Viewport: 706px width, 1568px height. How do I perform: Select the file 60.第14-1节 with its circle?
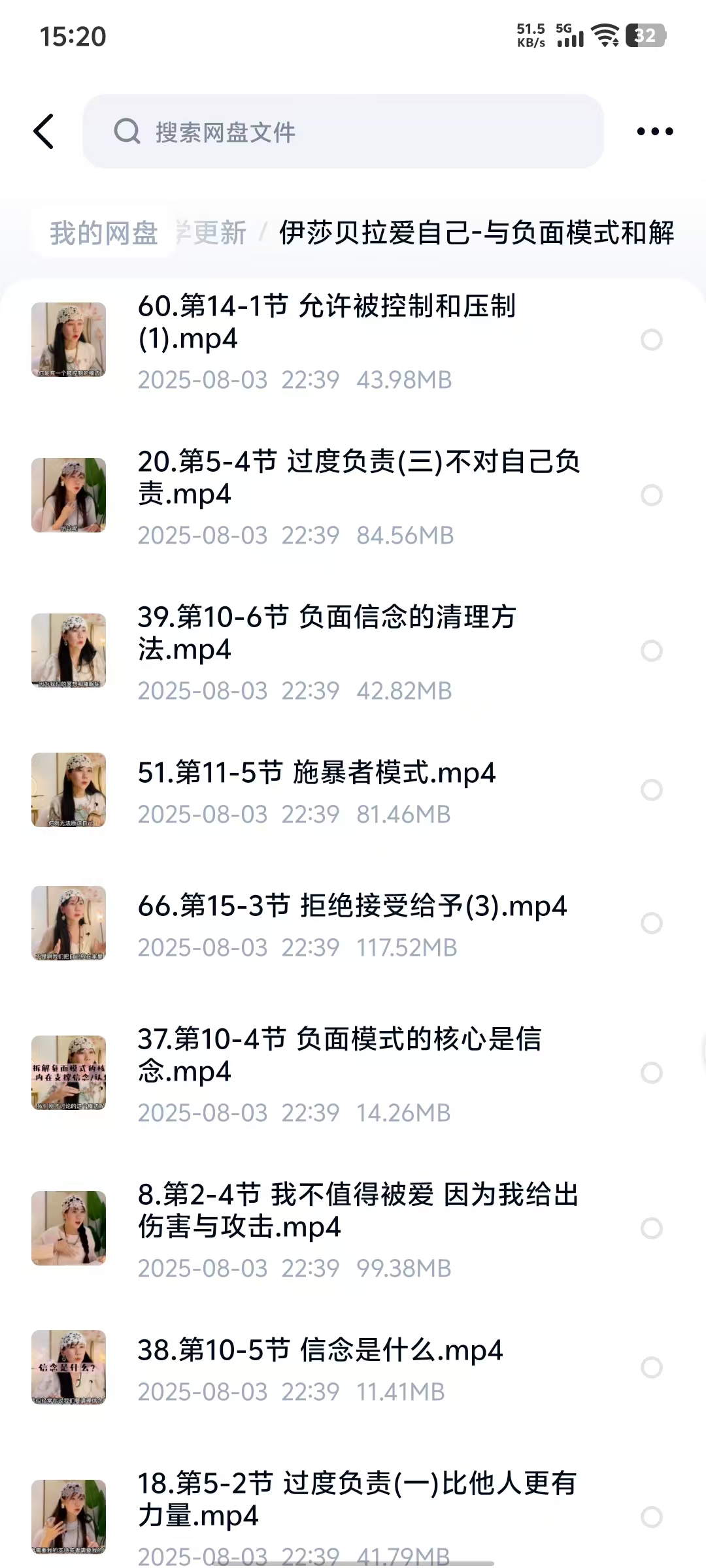tap(651, 340)
